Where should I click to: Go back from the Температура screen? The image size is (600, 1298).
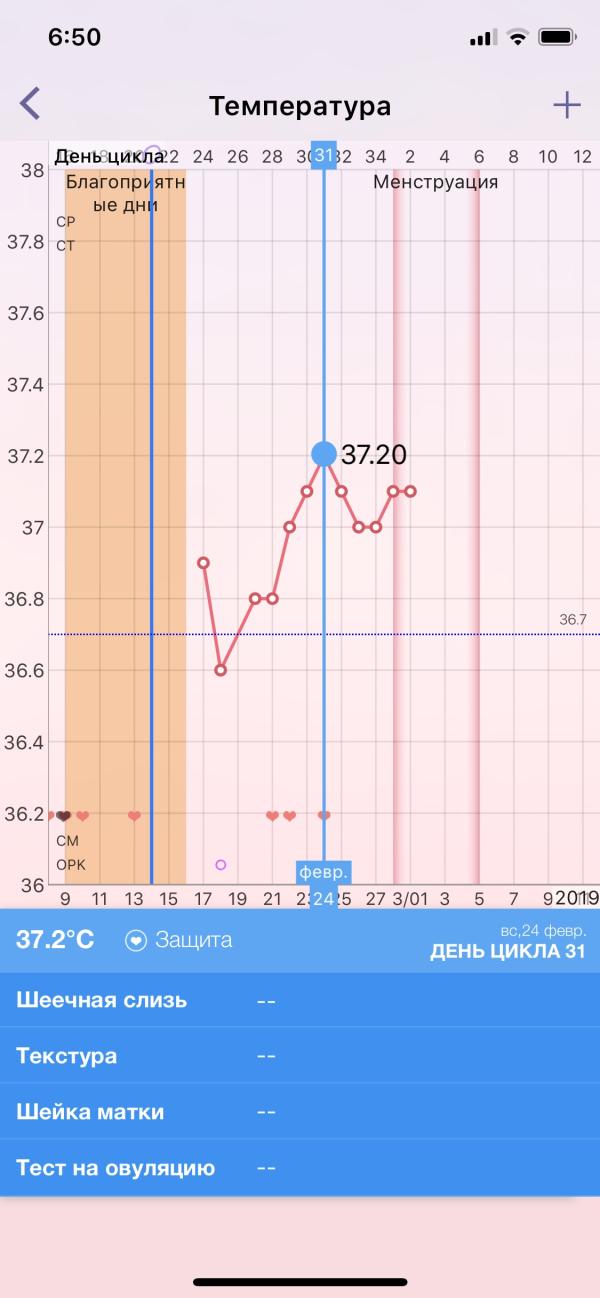[x=31, y=104]
